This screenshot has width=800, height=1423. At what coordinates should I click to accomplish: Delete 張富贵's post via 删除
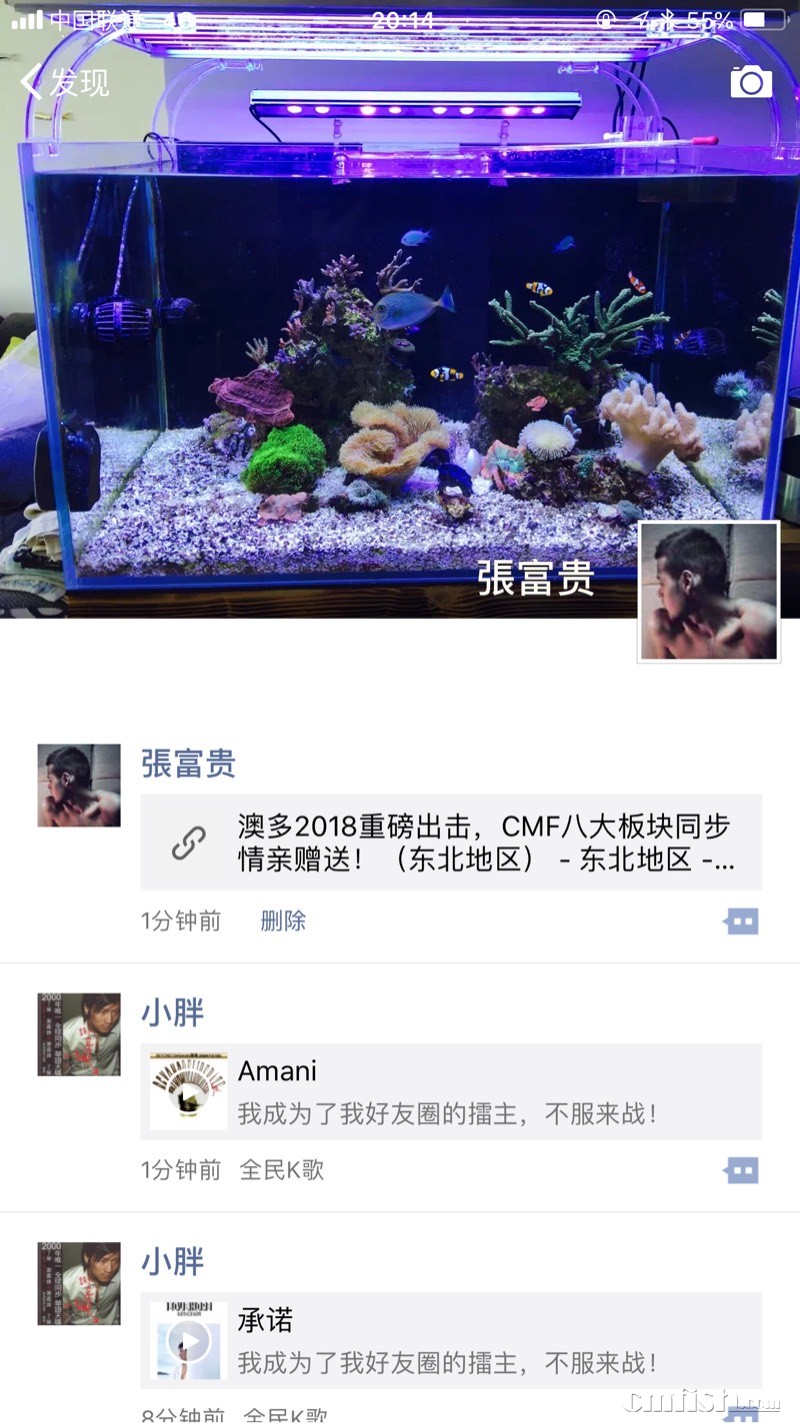click(283, 921)
